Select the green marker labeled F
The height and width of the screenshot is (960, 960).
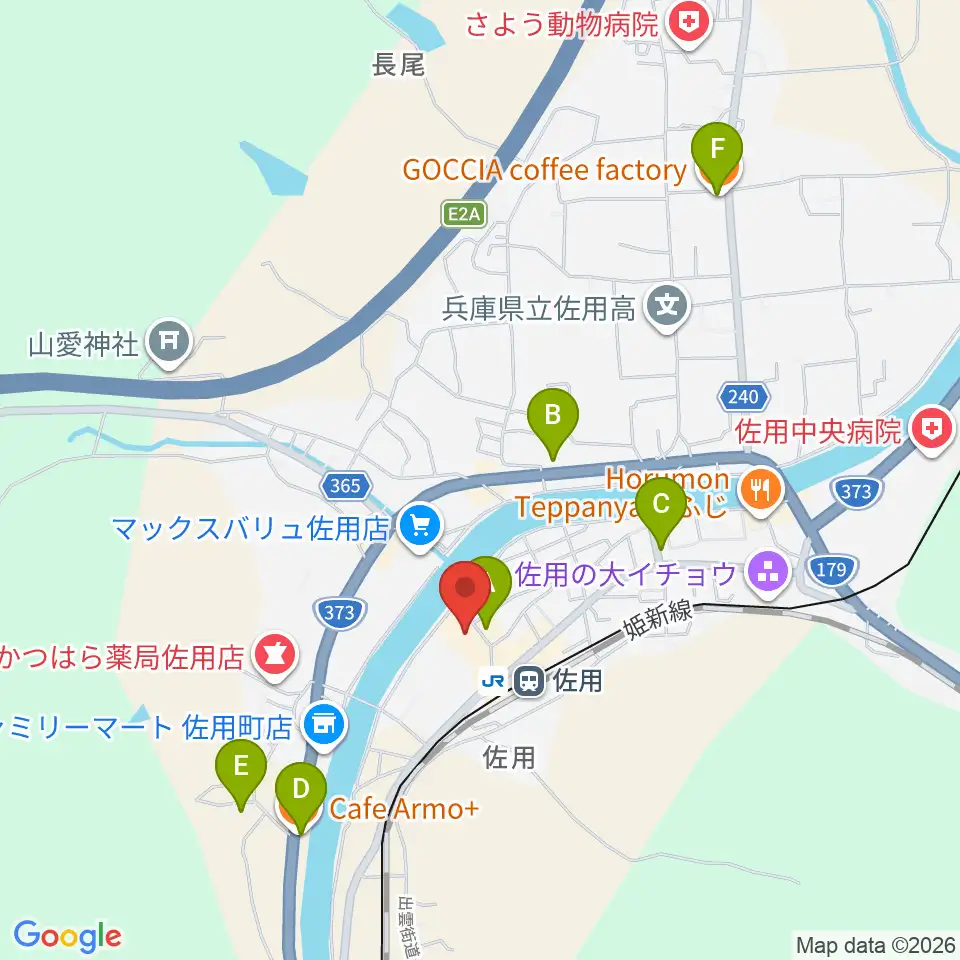717,158
